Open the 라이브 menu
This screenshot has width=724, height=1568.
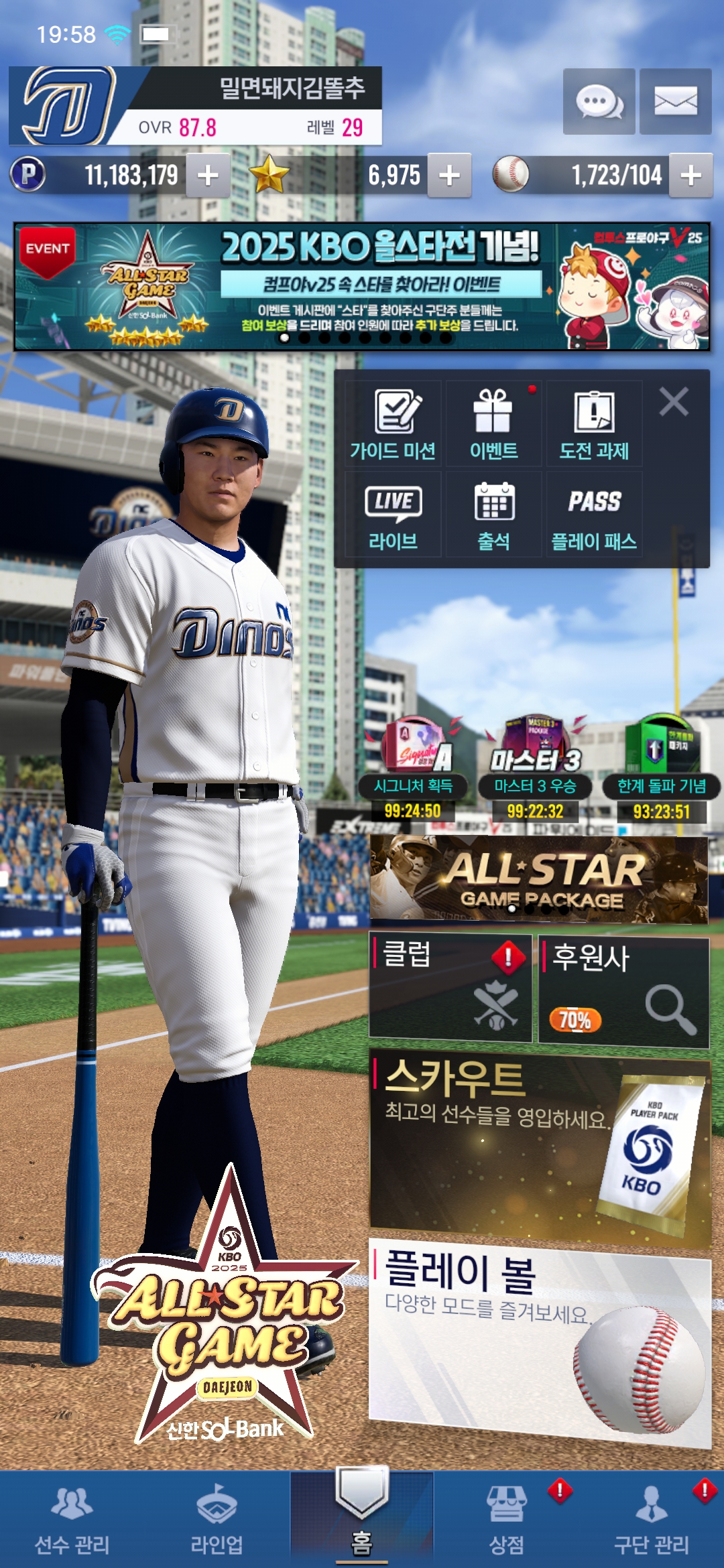point(393,515)
